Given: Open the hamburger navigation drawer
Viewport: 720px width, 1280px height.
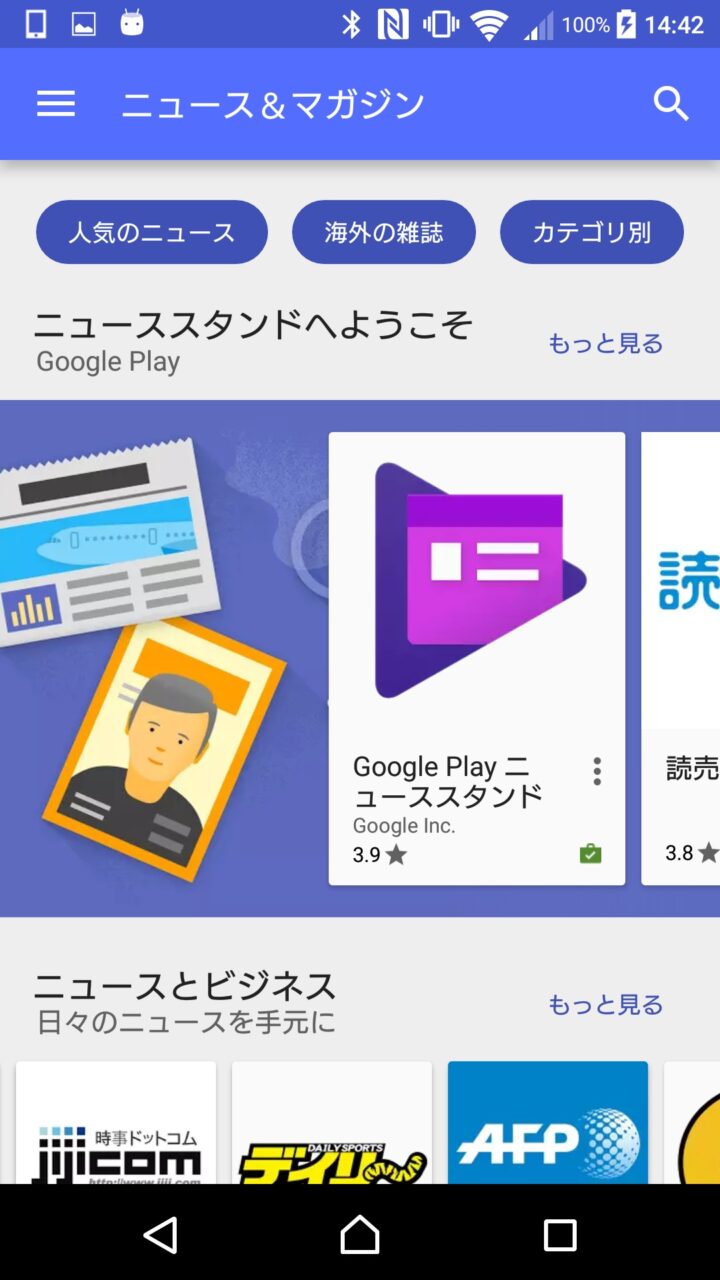Looking at the screenshot, I should [x=56, y=104].
